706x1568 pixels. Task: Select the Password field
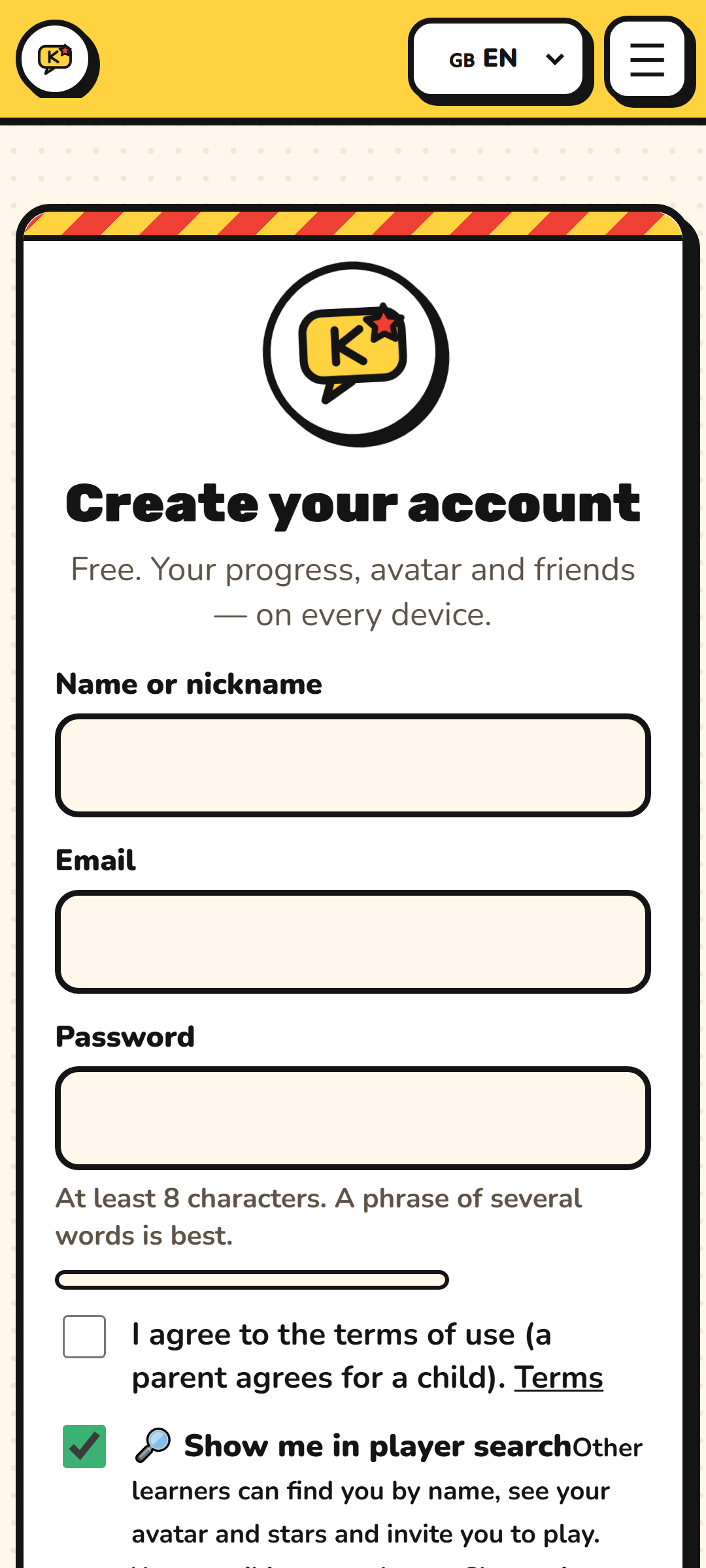point(353,1118)
